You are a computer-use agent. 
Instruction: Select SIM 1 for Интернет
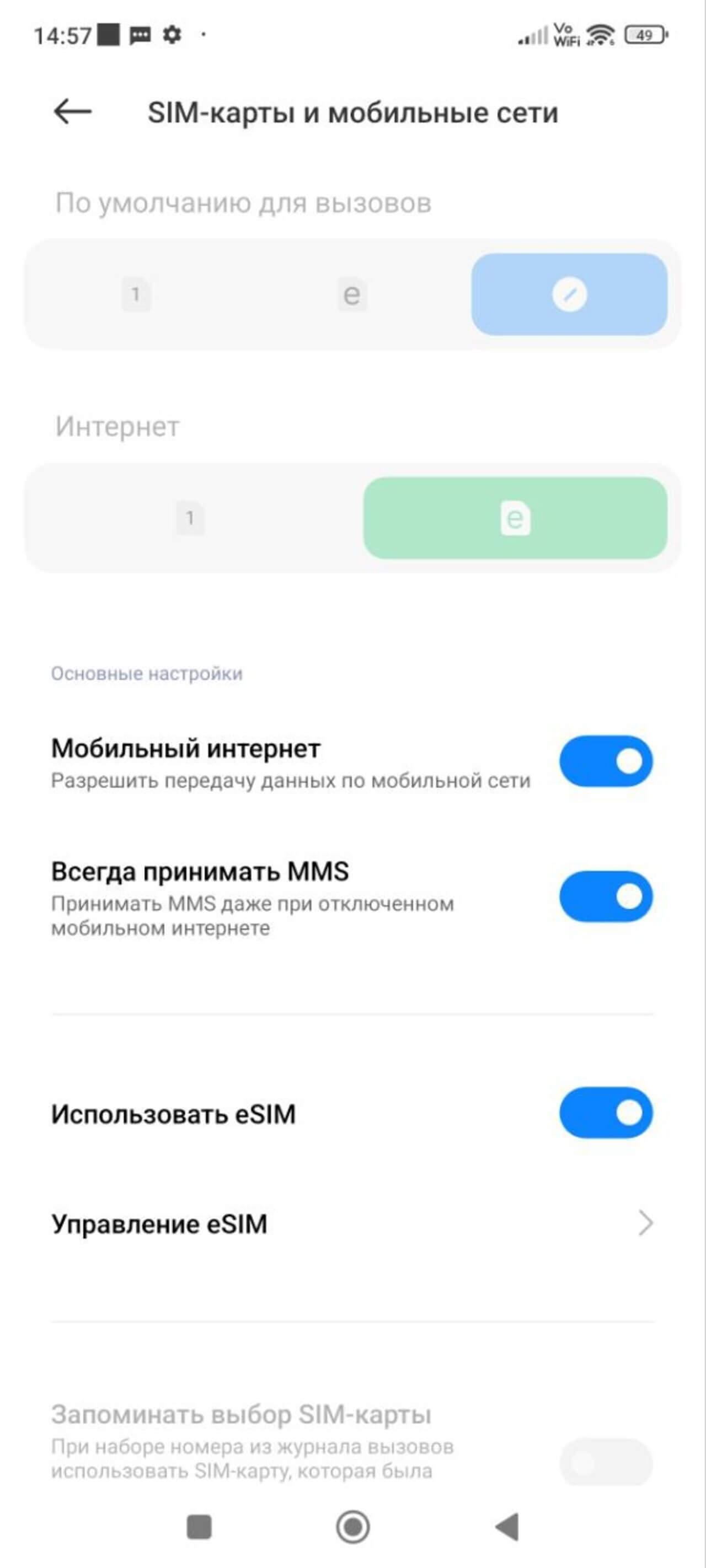tap(190, 519)
